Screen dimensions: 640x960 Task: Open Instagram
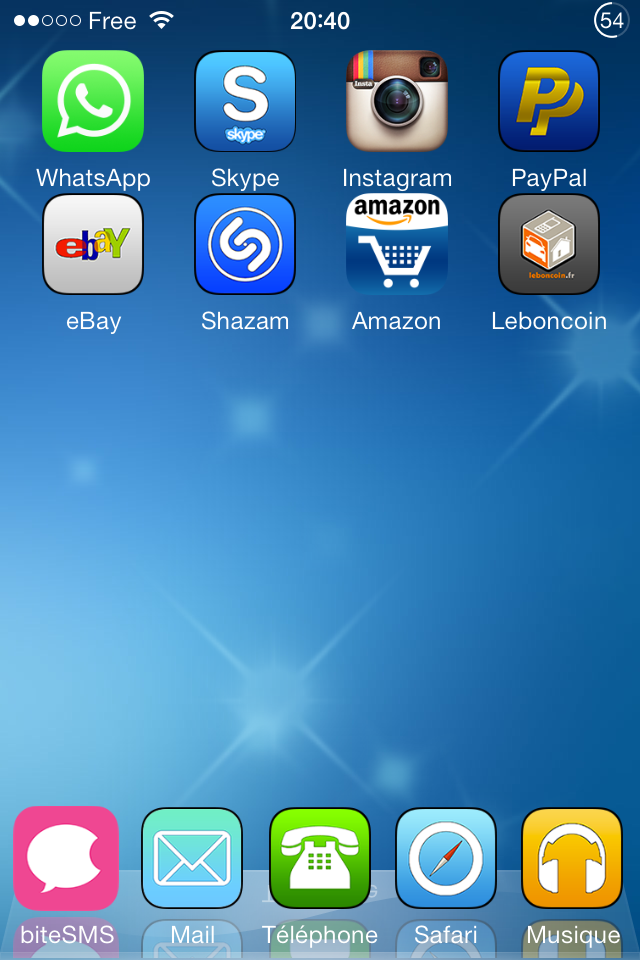coord(397,101)
